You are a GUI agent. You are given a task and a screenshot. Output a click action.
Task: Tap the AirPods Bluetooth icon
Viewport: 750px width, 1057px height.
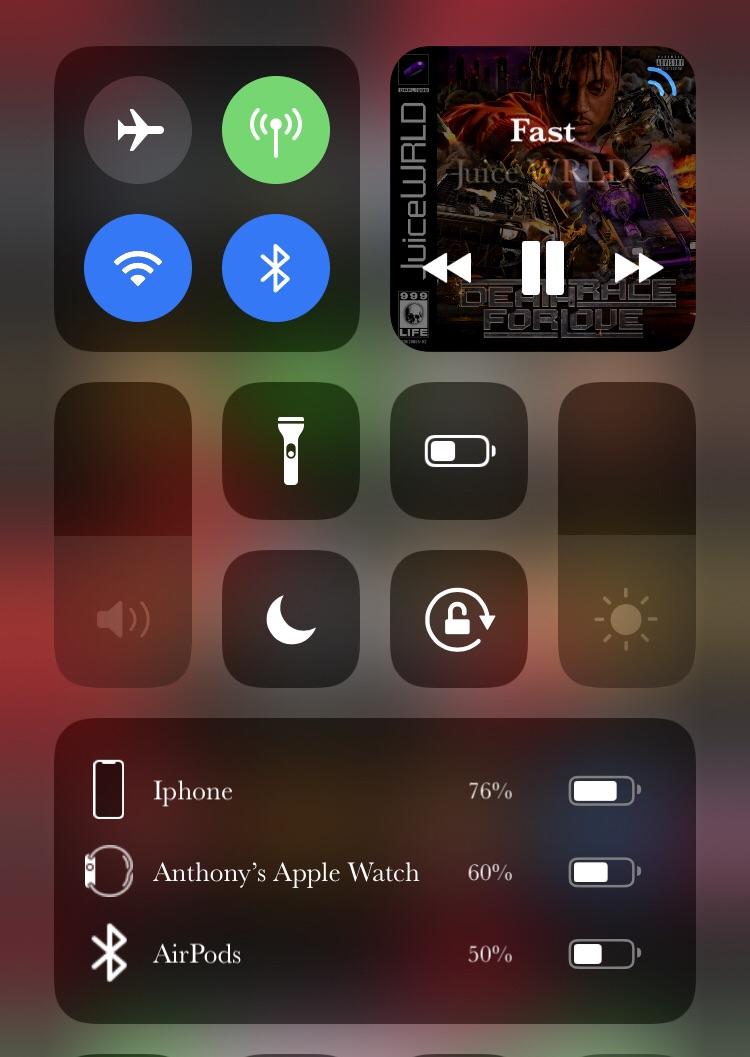(x=107, y=953)
